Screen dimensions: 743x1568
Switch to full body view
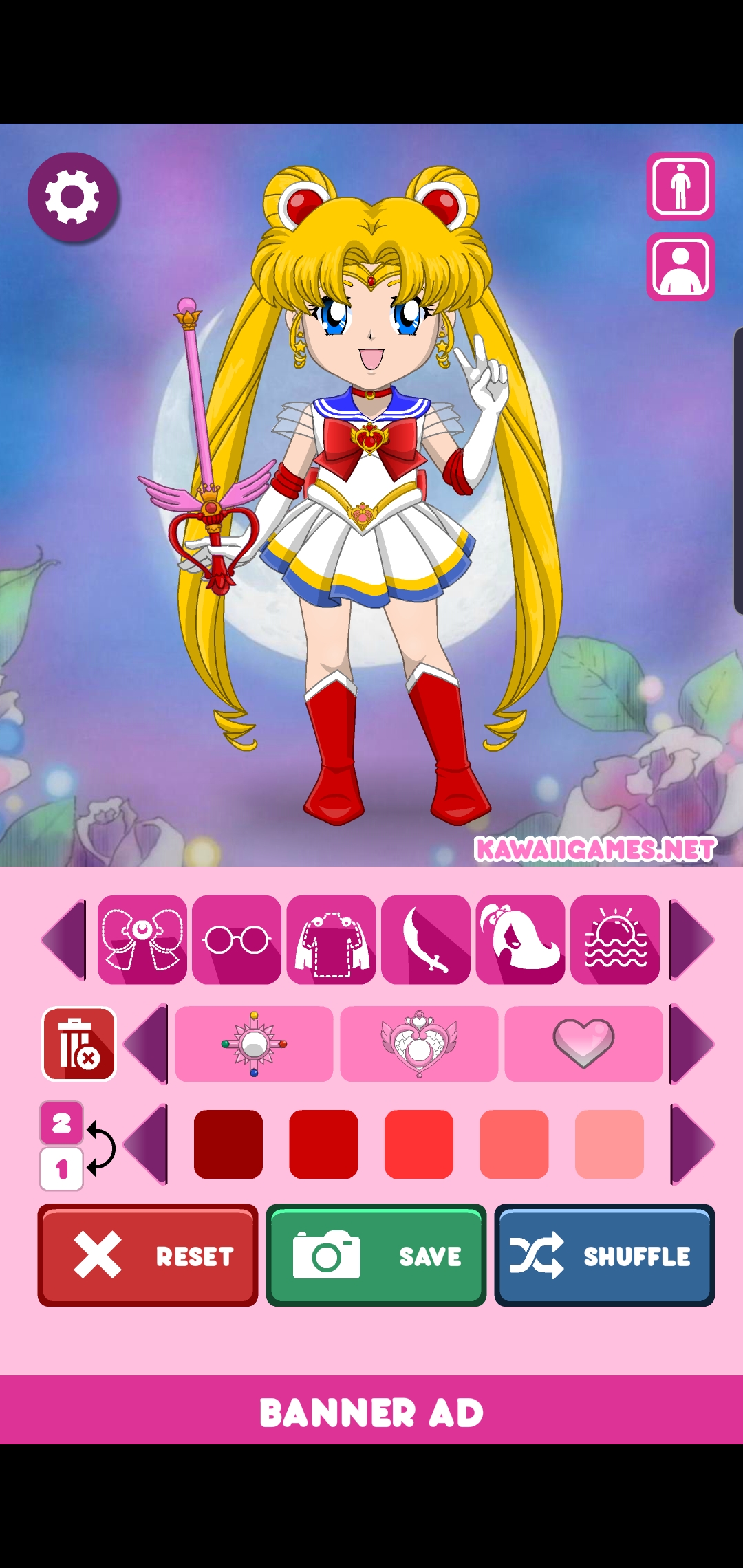(680, 186)
